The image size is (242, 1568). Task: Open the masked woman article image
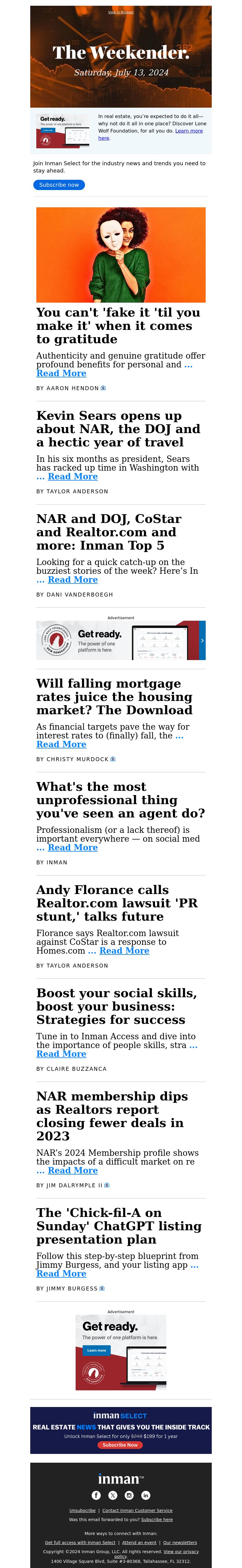tap(120, 255)
